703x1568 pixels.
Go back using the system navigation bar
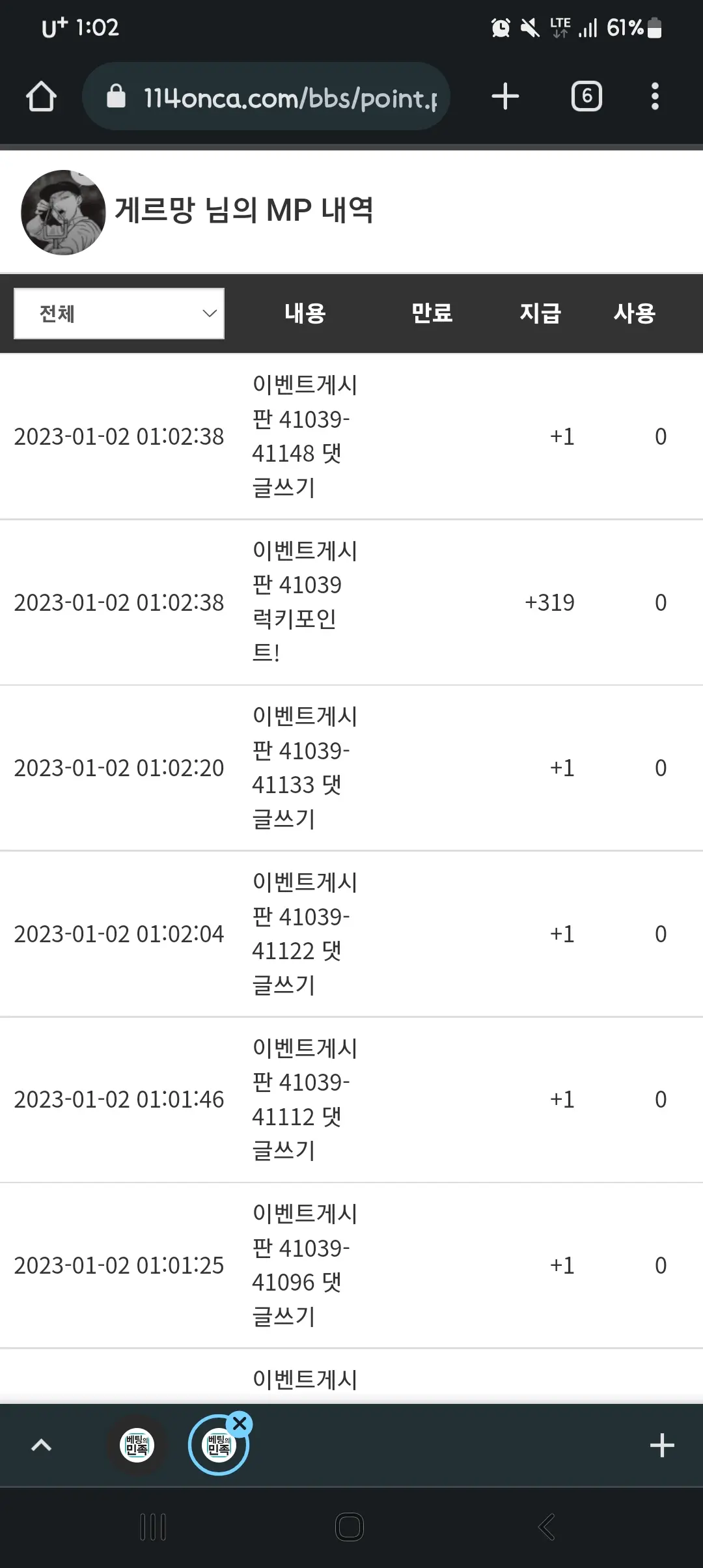click(547, 1526)
